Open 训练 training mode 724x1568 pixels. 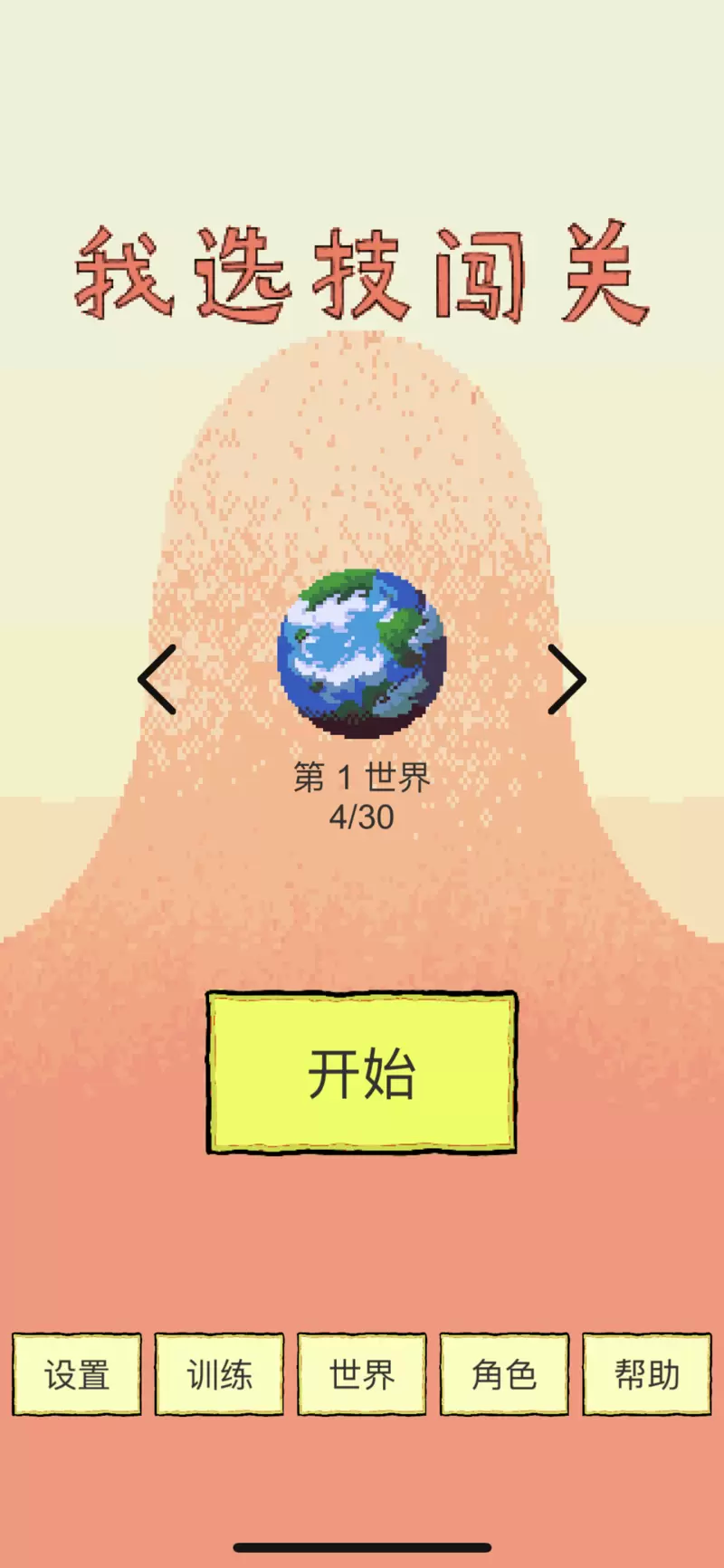coord(219,1374)
